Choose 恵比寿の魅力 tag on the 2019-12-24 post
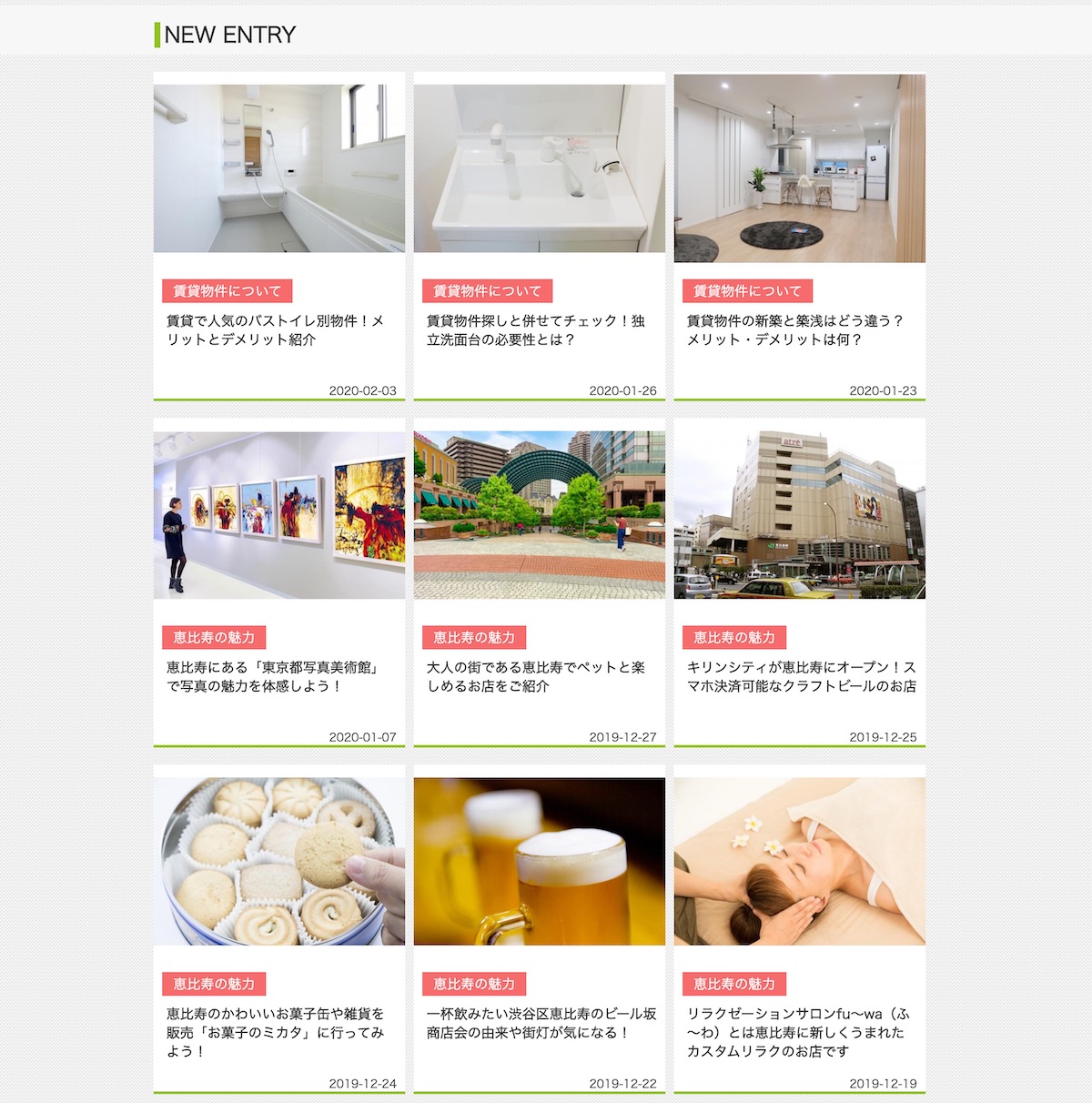This screenshot has height=1103, width=1092. [x=214, y=984]
